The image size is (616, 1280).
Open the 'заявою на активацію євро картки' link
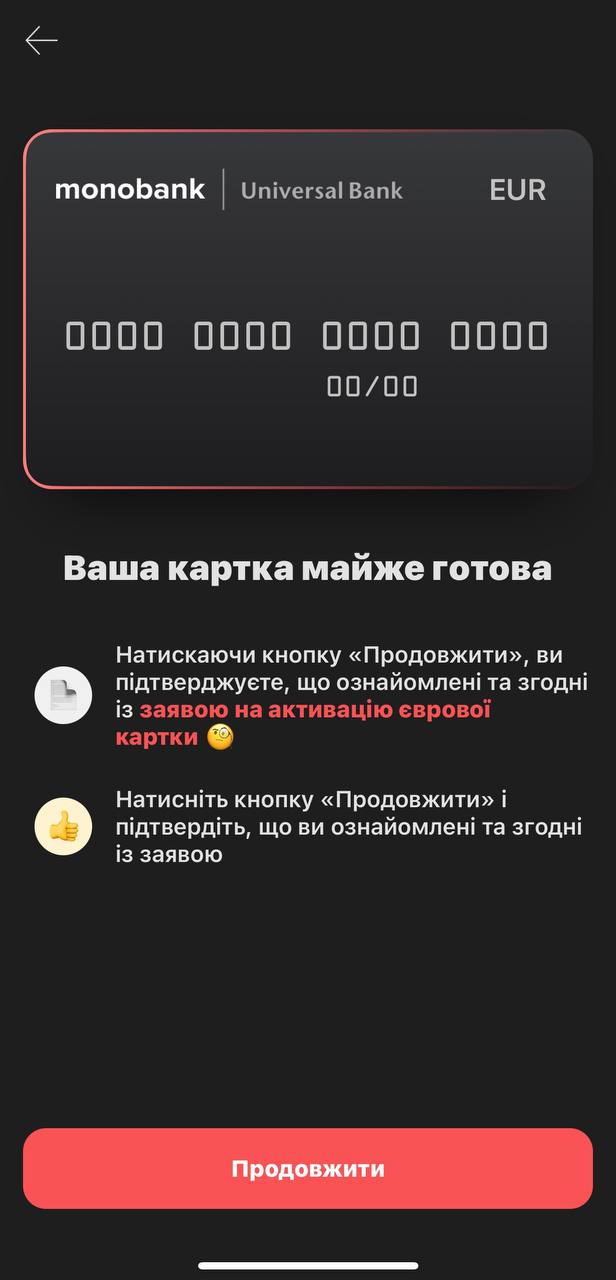pyautogui.click(x=315, y=711)
